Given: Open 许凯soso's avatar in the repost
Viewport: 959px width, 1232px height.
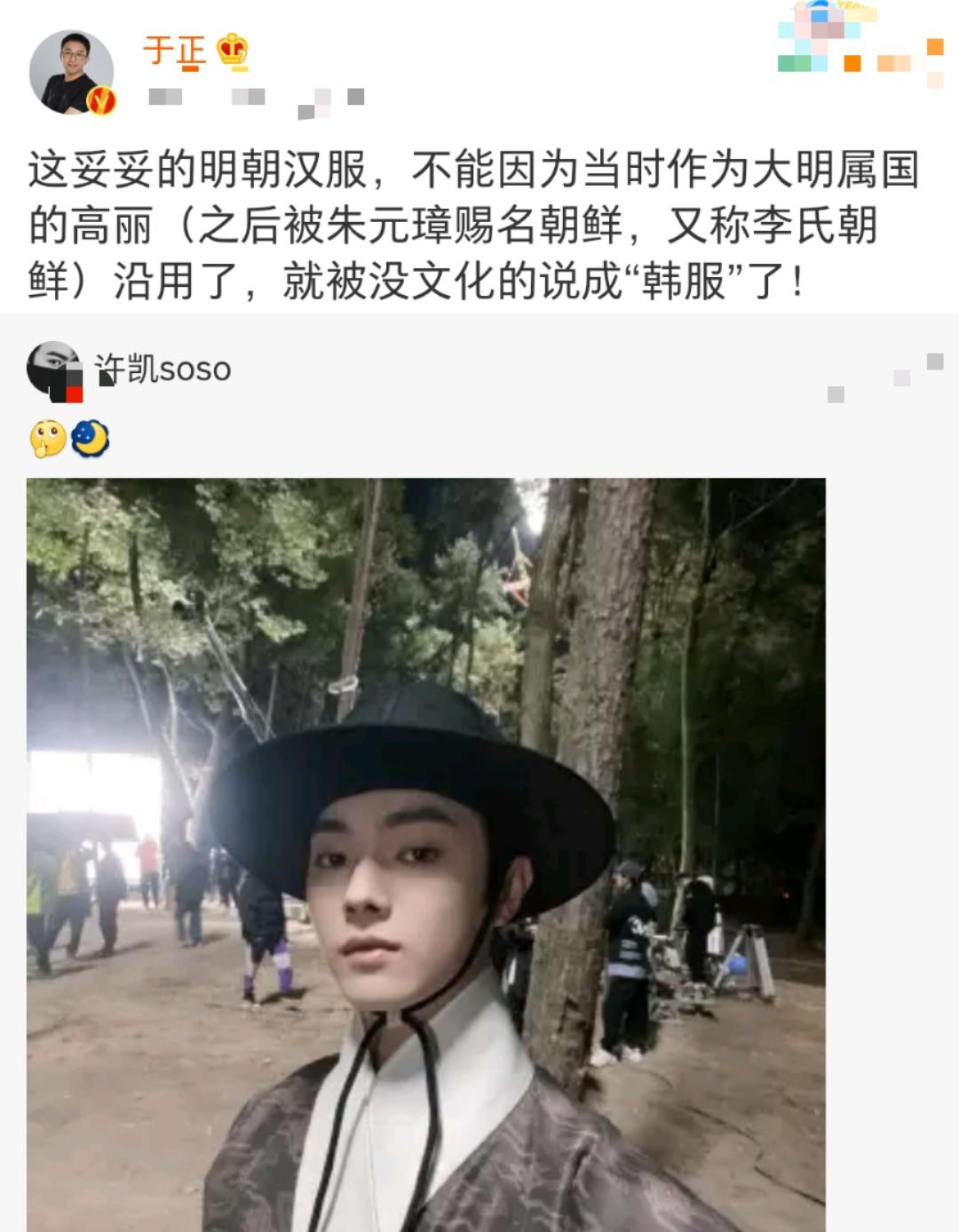Looking at the screenshot, I should tap(54, 370).
